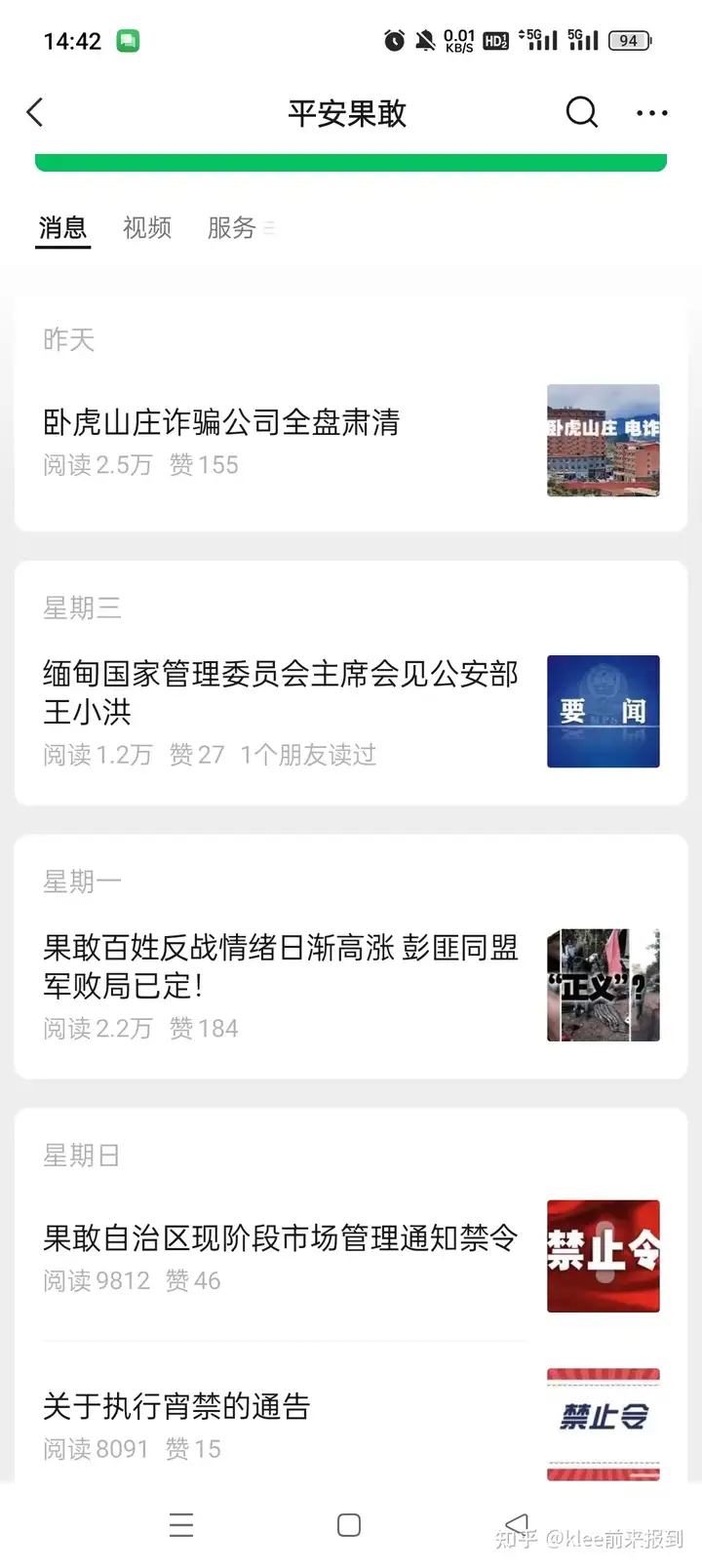Switch to the 视频 tab
Viewport: 702px width, 1568px height.
(x=147, y=227)
